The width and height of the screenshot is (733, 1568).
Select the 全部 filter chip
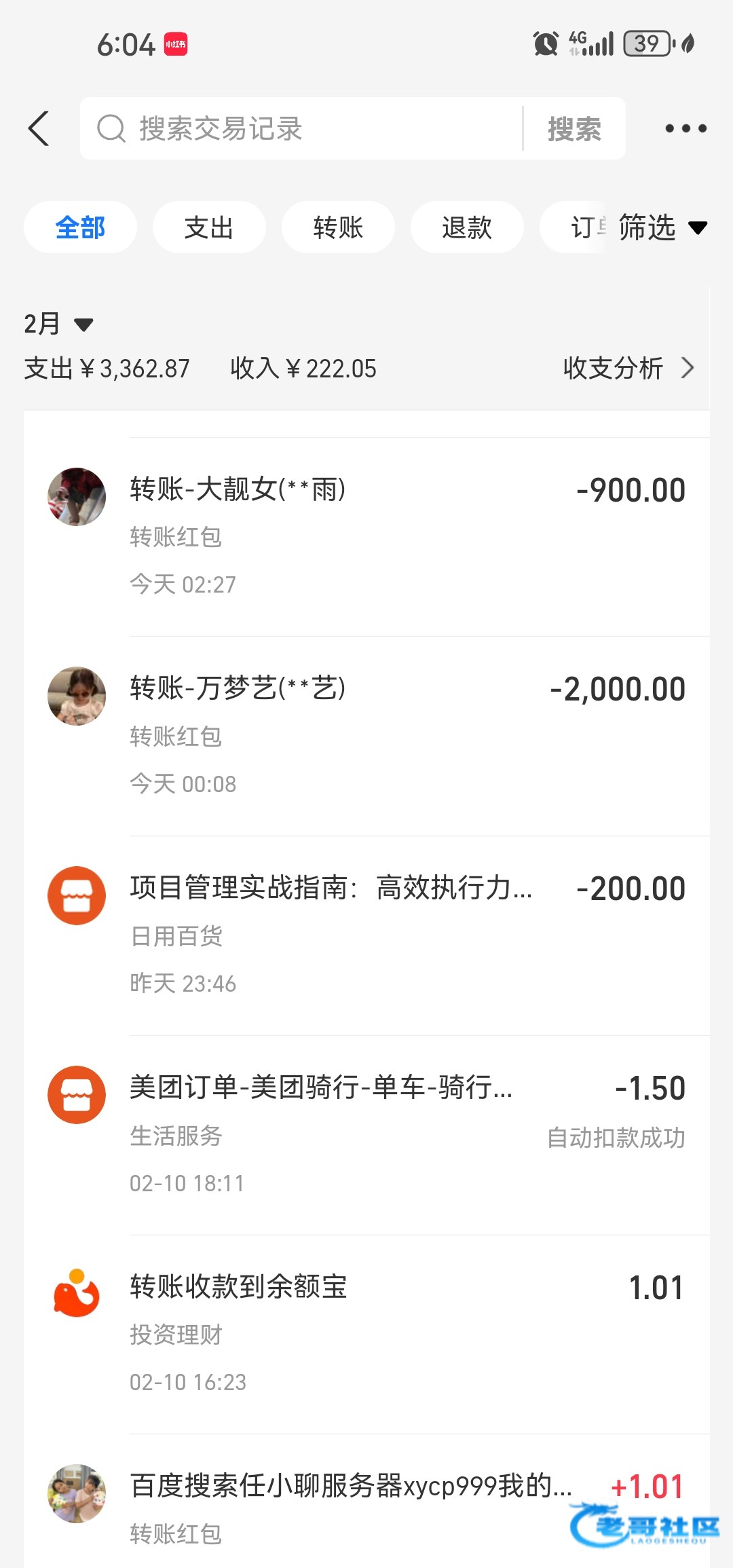click(80, 227)
